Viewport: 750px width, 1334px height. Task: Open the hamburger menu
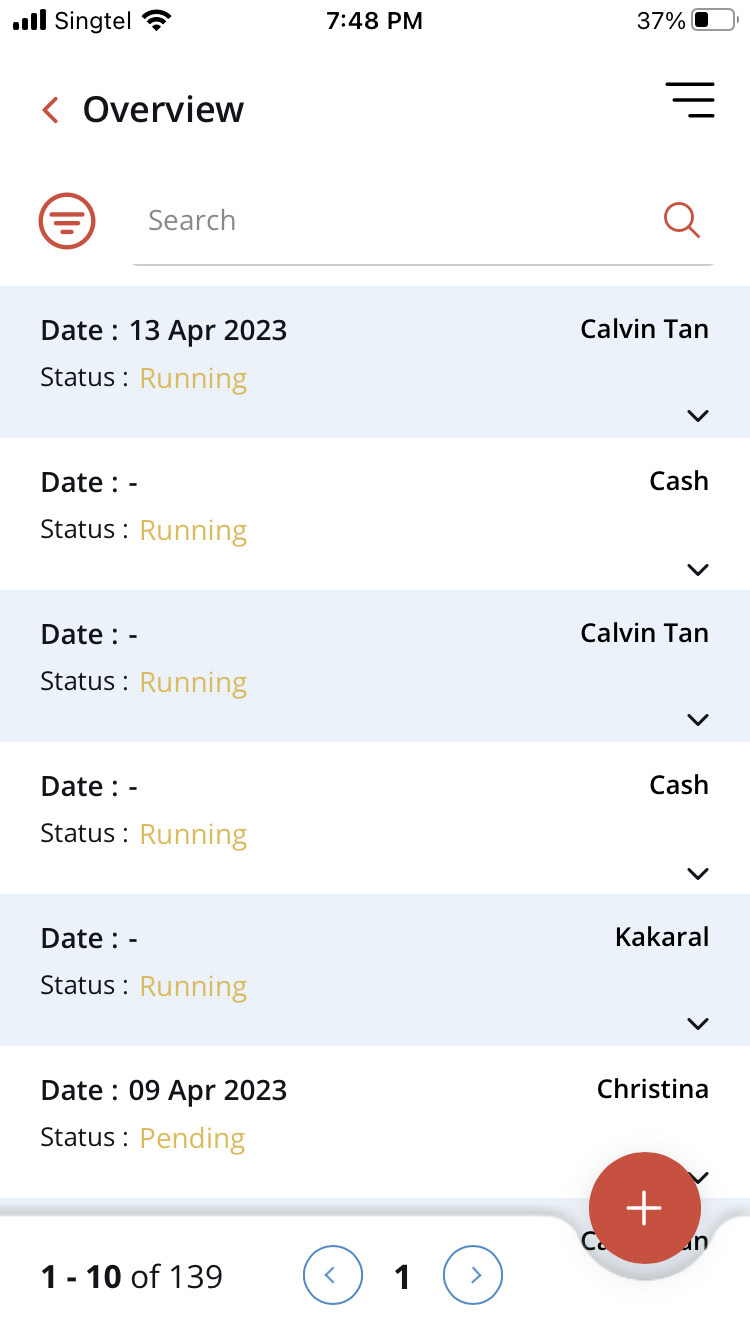(690, 100)
